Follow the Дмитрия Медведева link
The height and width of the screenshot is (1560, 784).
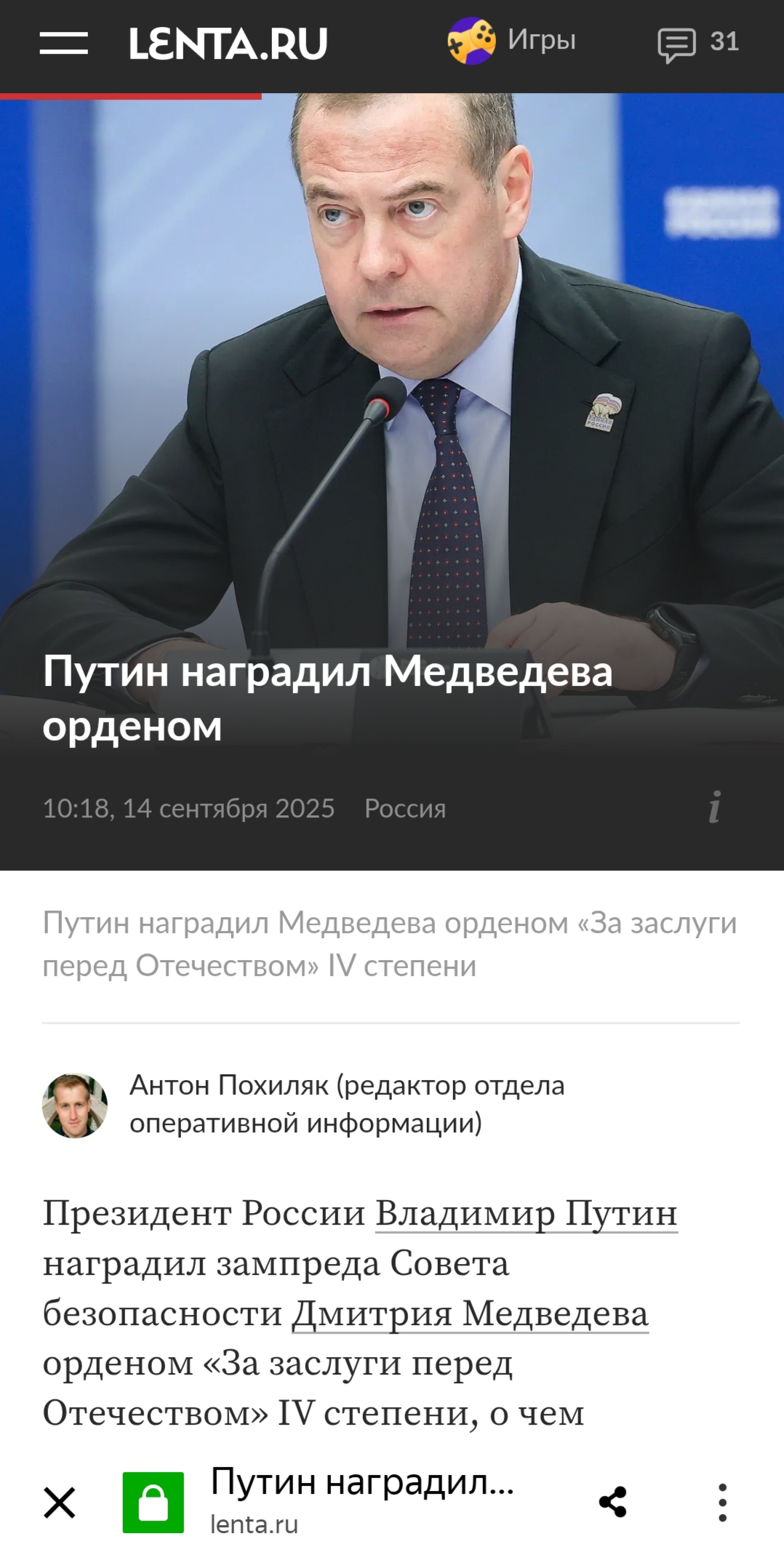(470, 1314)
